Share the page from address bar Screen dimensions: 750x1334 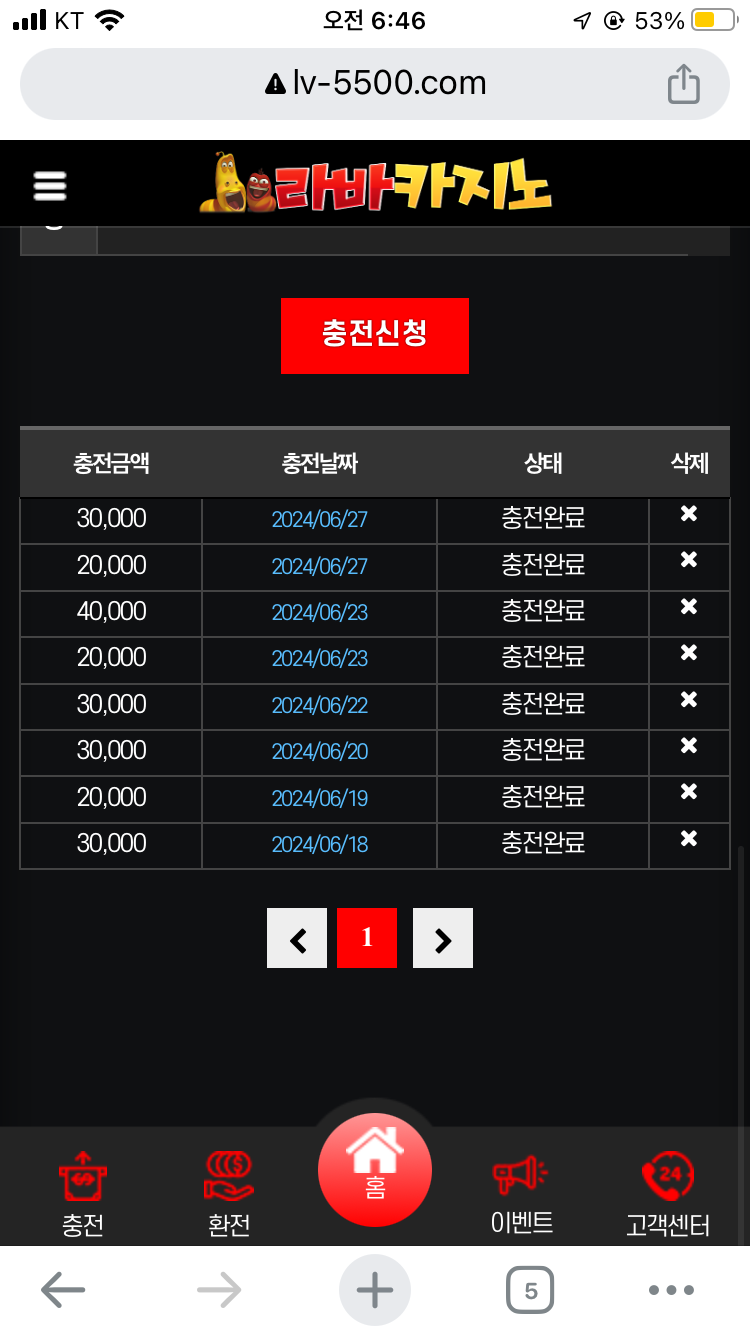[683, 84]
